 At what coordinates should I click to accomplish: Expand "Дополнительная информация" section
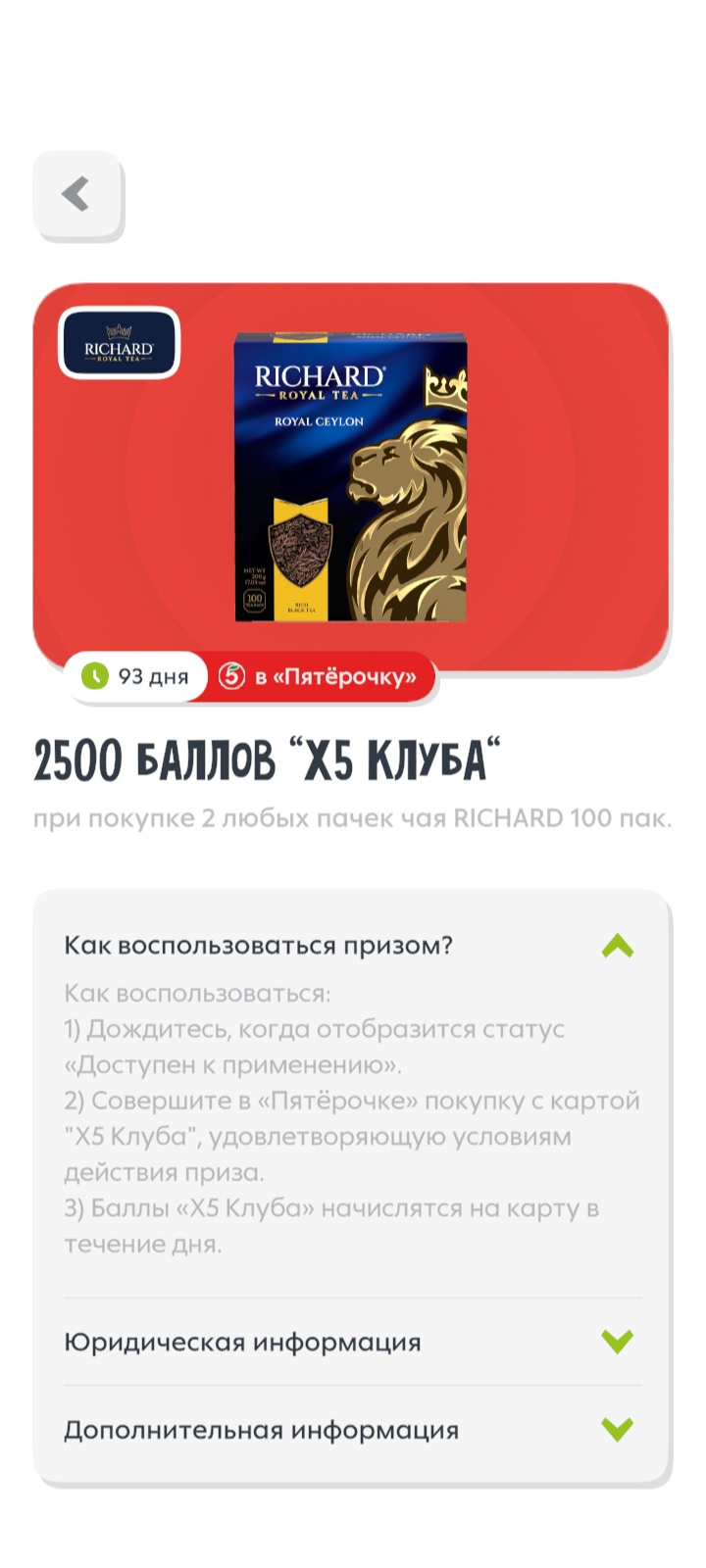click(x=618, y=1429)
